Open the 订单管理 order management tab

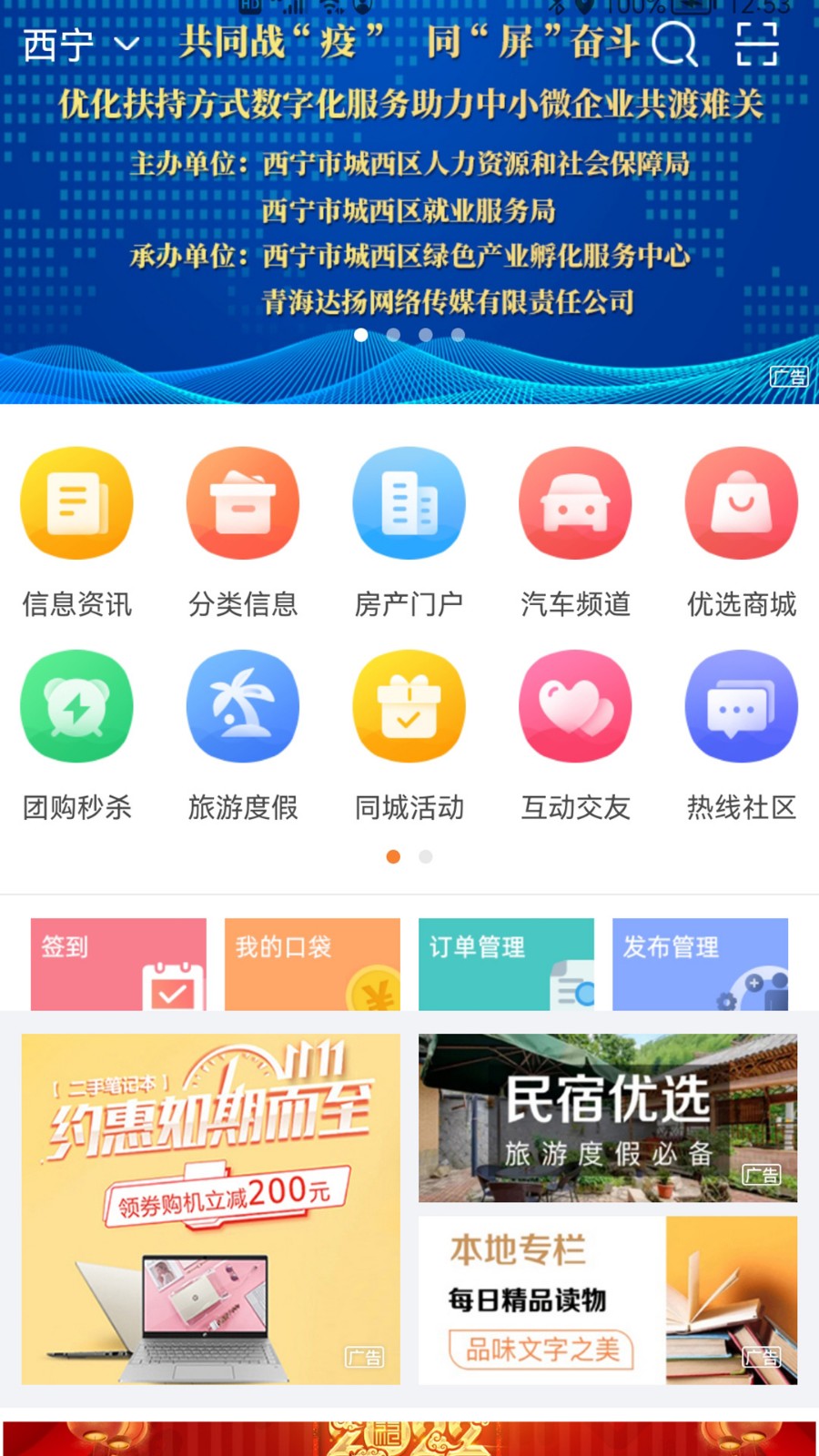pos(506,962)
